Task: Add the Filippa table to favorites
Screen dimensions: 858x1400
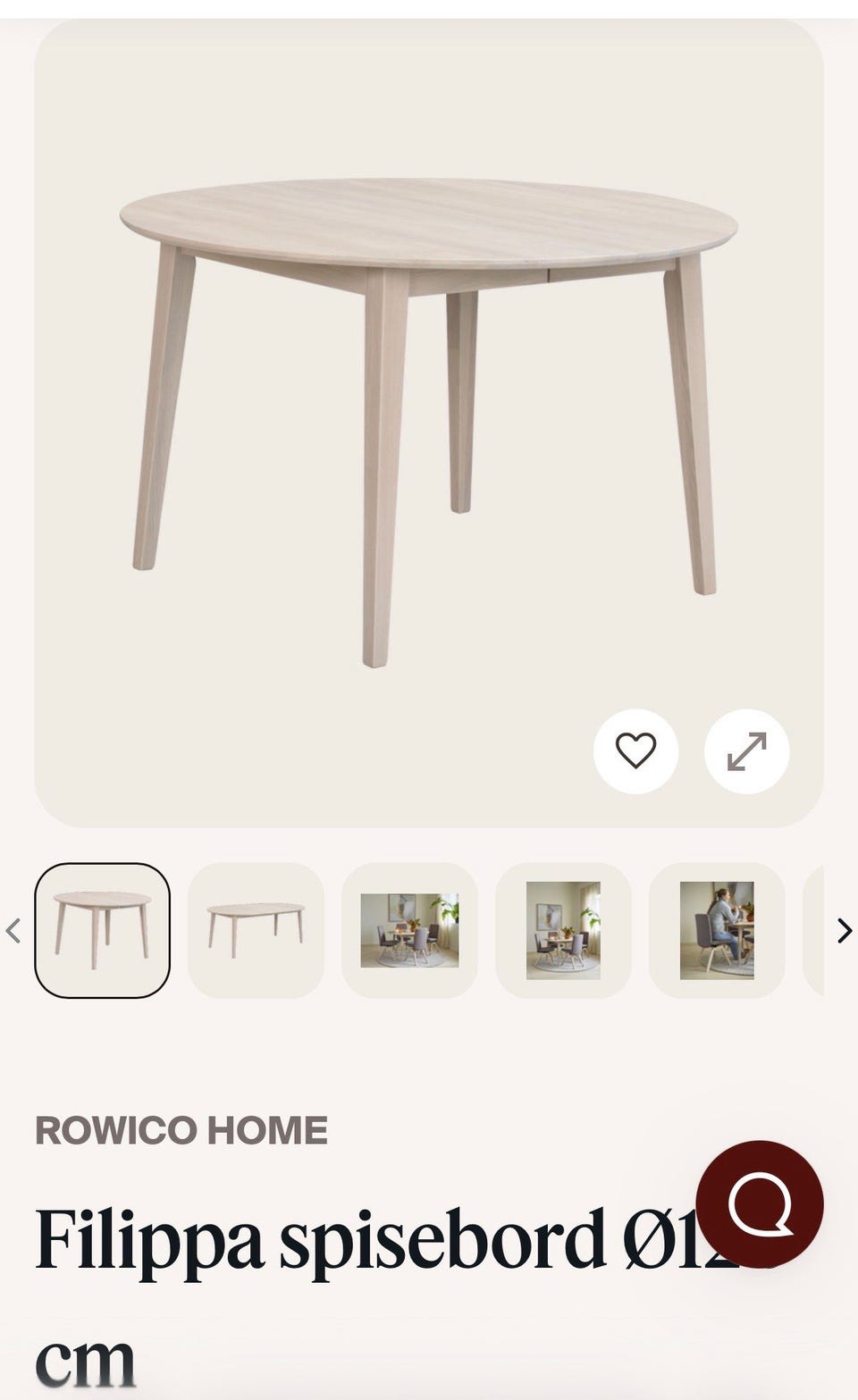Action: pos(635,750)
